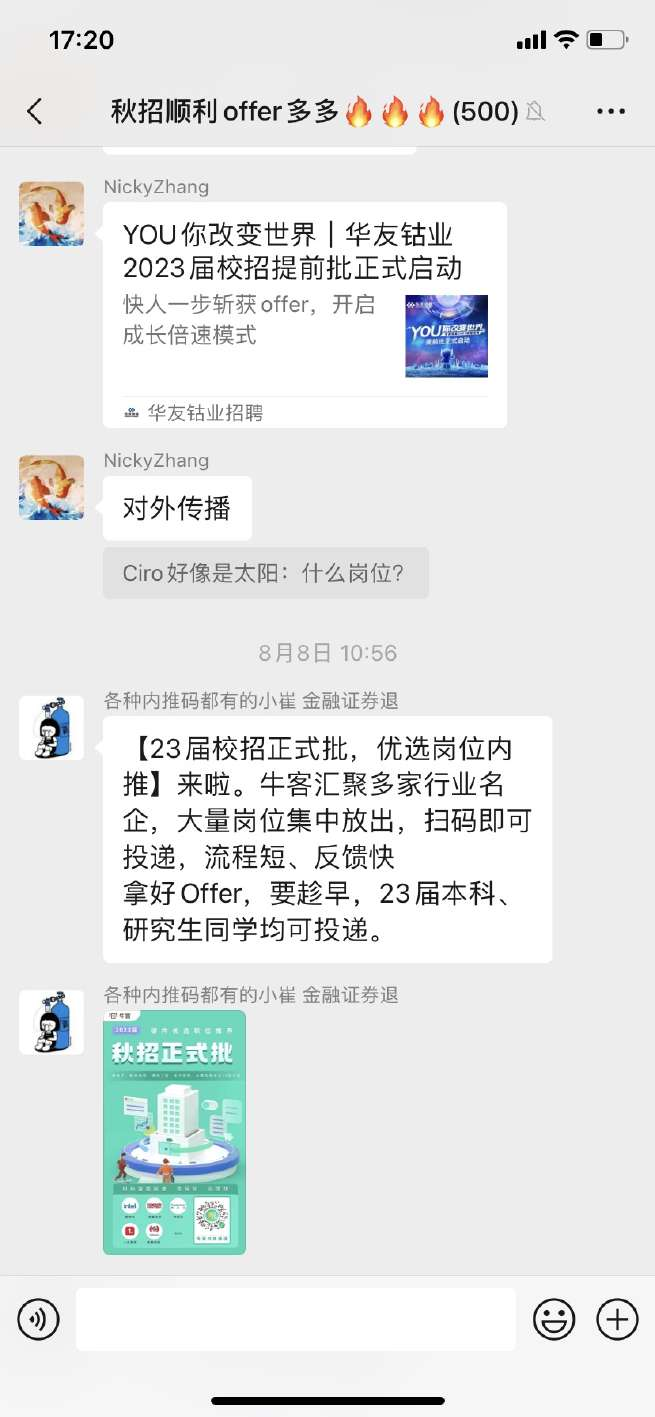The image size is (655, 1417).
Task: Open the plus attachments menu
Action: [617, 1320]
